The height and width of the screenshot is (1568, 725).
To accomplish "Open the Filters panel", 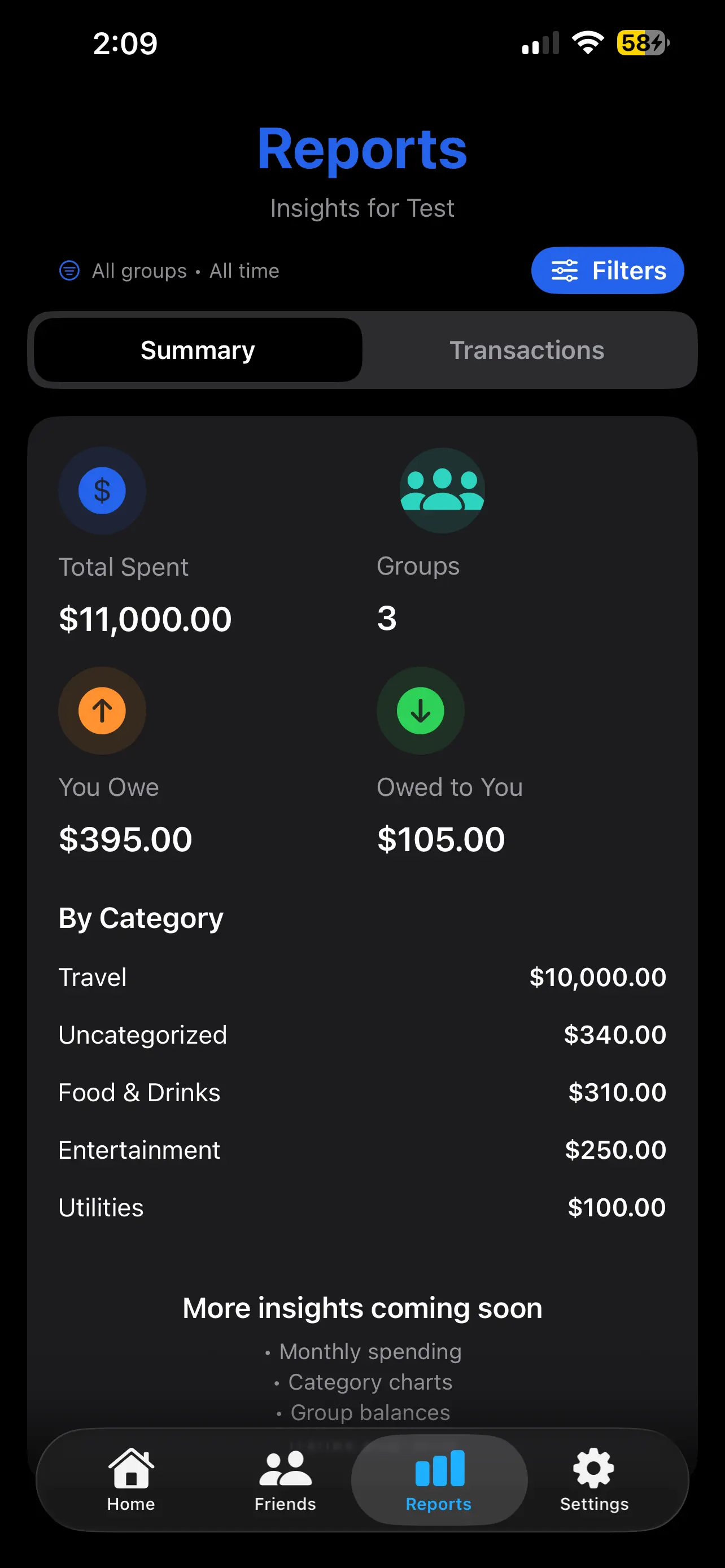I will click(607, 270).
